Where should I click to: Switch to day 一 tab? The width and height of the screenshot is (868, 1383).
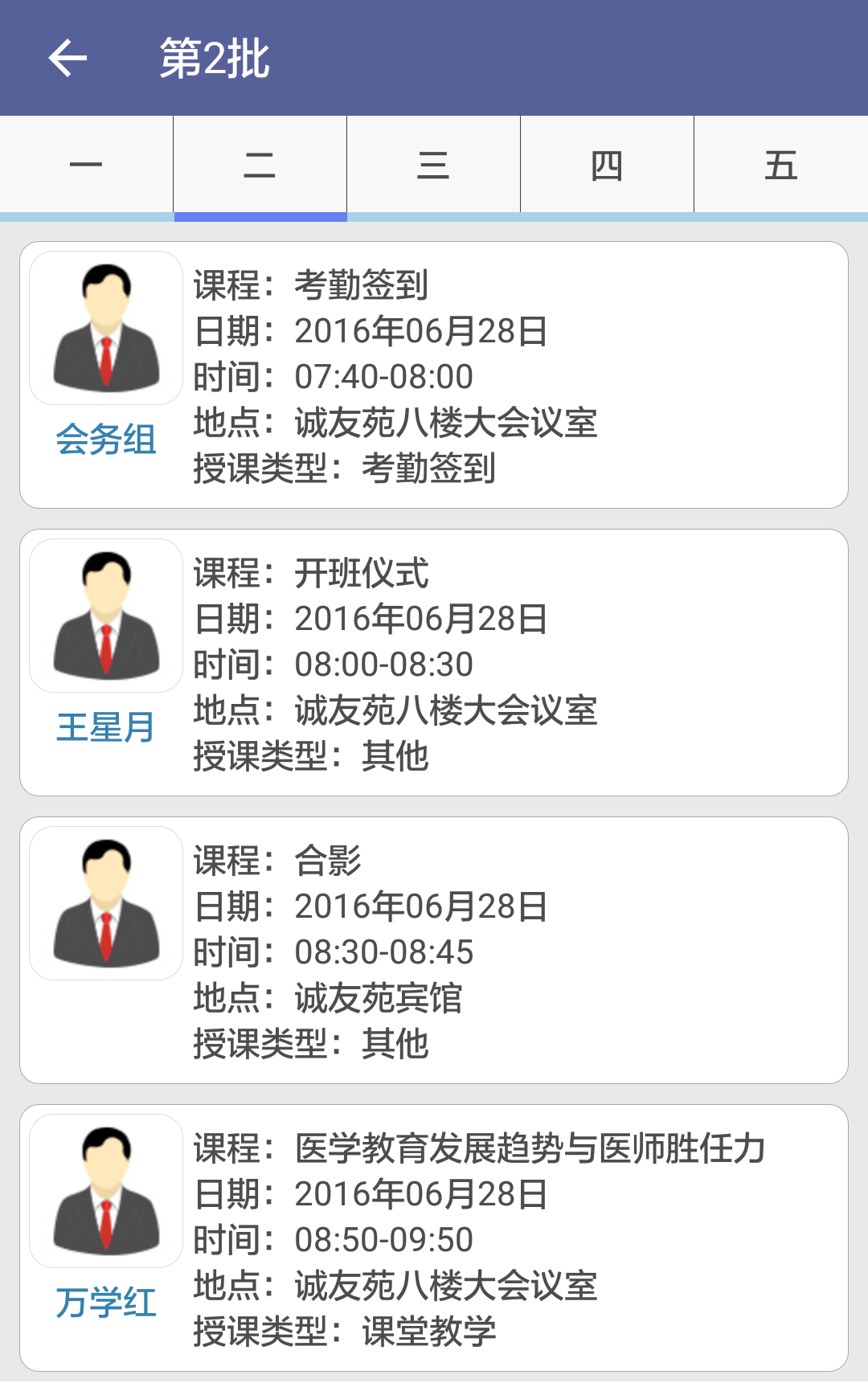(85, 164)
